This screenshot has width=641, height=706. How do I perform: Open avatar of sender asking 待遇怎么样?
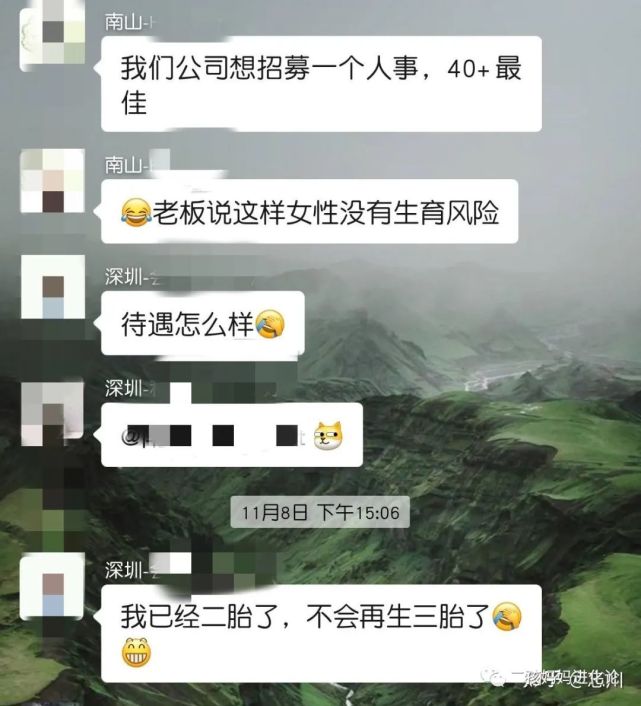point(52,288)
